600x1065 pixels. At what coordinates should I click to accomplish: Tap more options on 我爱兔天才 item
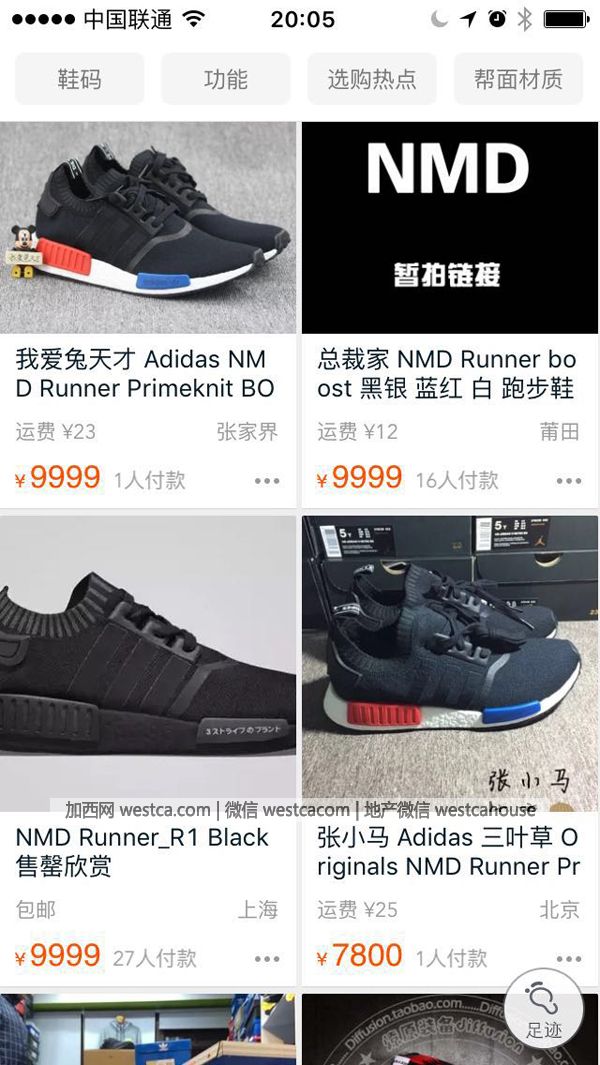pyautogui.click(x=267, y=481)
